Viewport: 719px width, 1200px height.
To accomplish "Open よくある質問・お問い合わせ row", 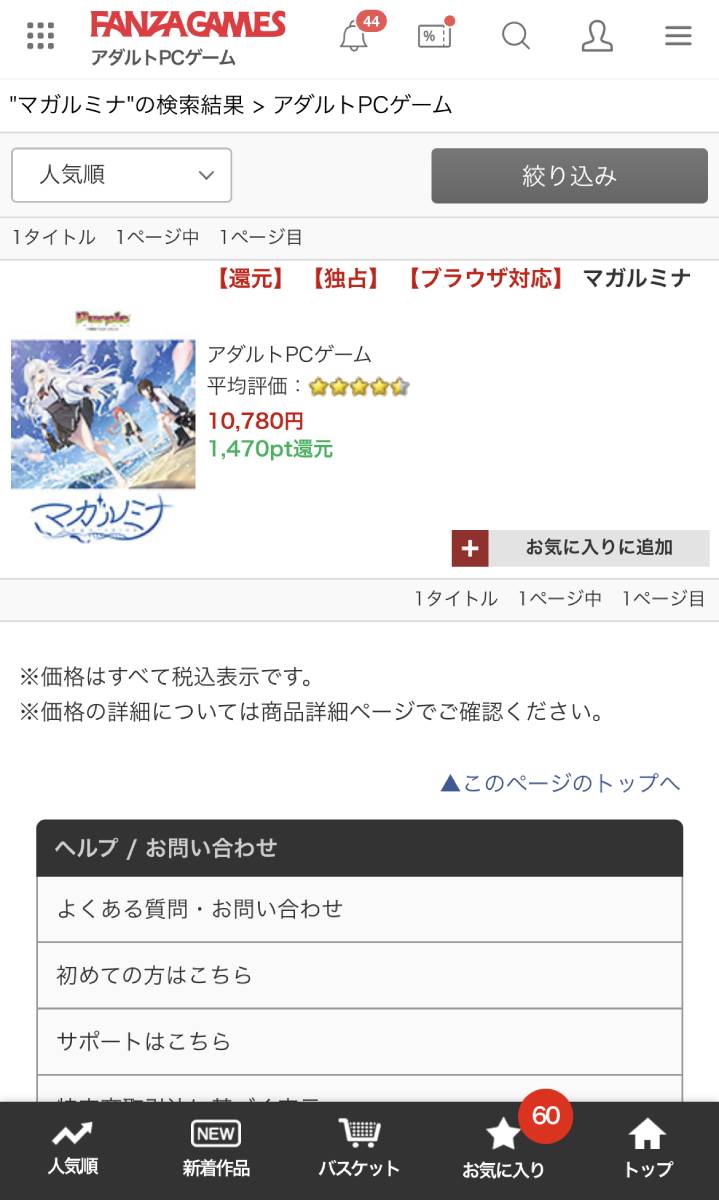I will pos(360,909).
